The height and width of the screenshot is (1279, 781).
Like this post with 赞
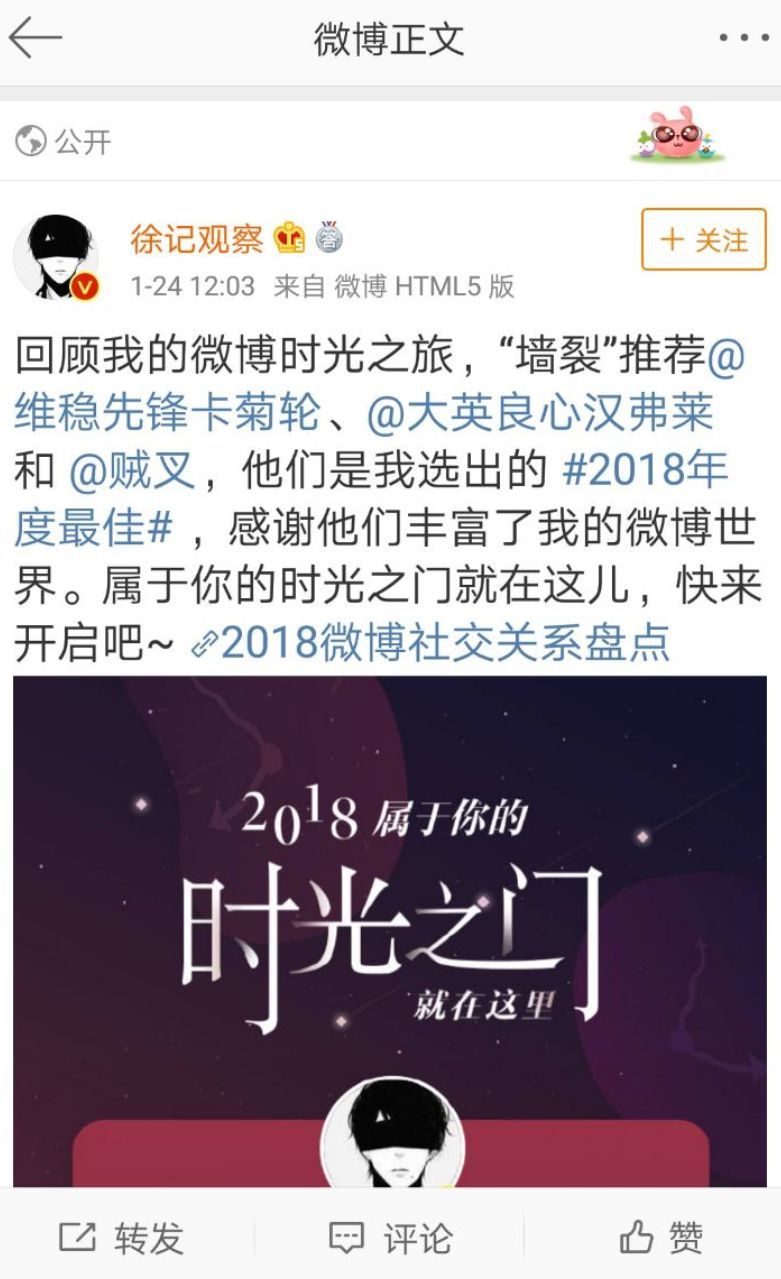[x=661, y=1238]
